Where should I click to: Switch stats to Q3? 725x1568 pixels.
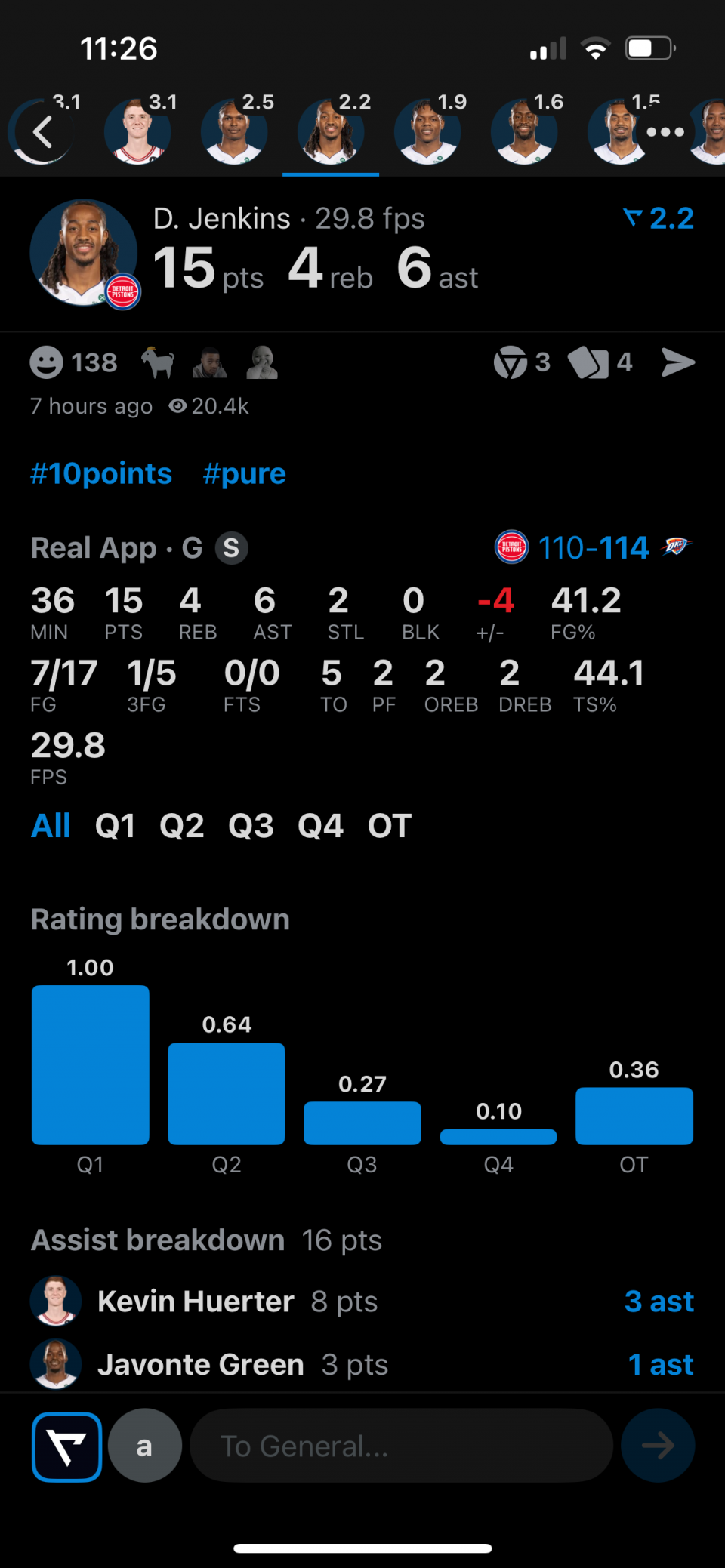coord(251,826)
